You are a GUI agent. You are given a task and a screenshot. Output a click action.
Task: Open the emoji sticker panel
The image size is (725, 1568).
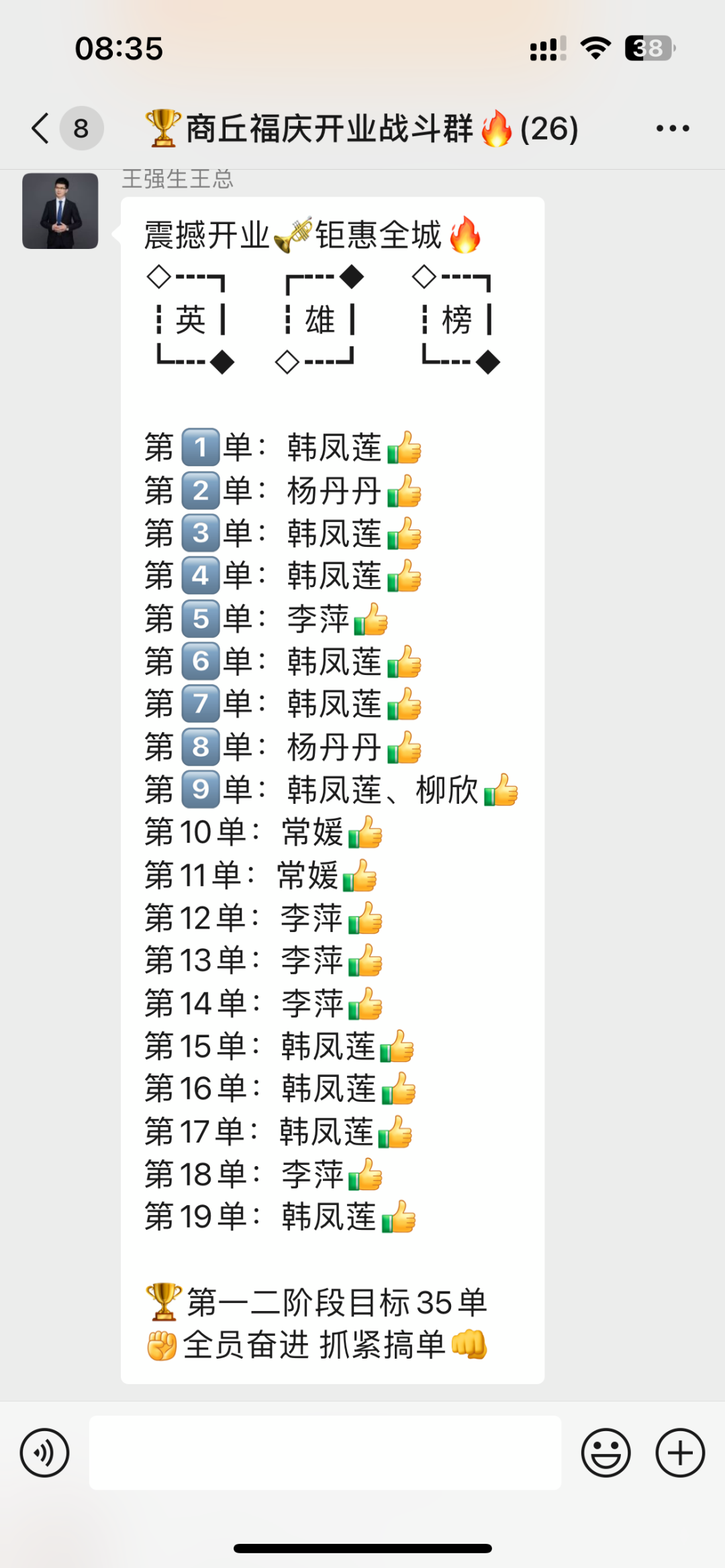[x=606, y=1453]
